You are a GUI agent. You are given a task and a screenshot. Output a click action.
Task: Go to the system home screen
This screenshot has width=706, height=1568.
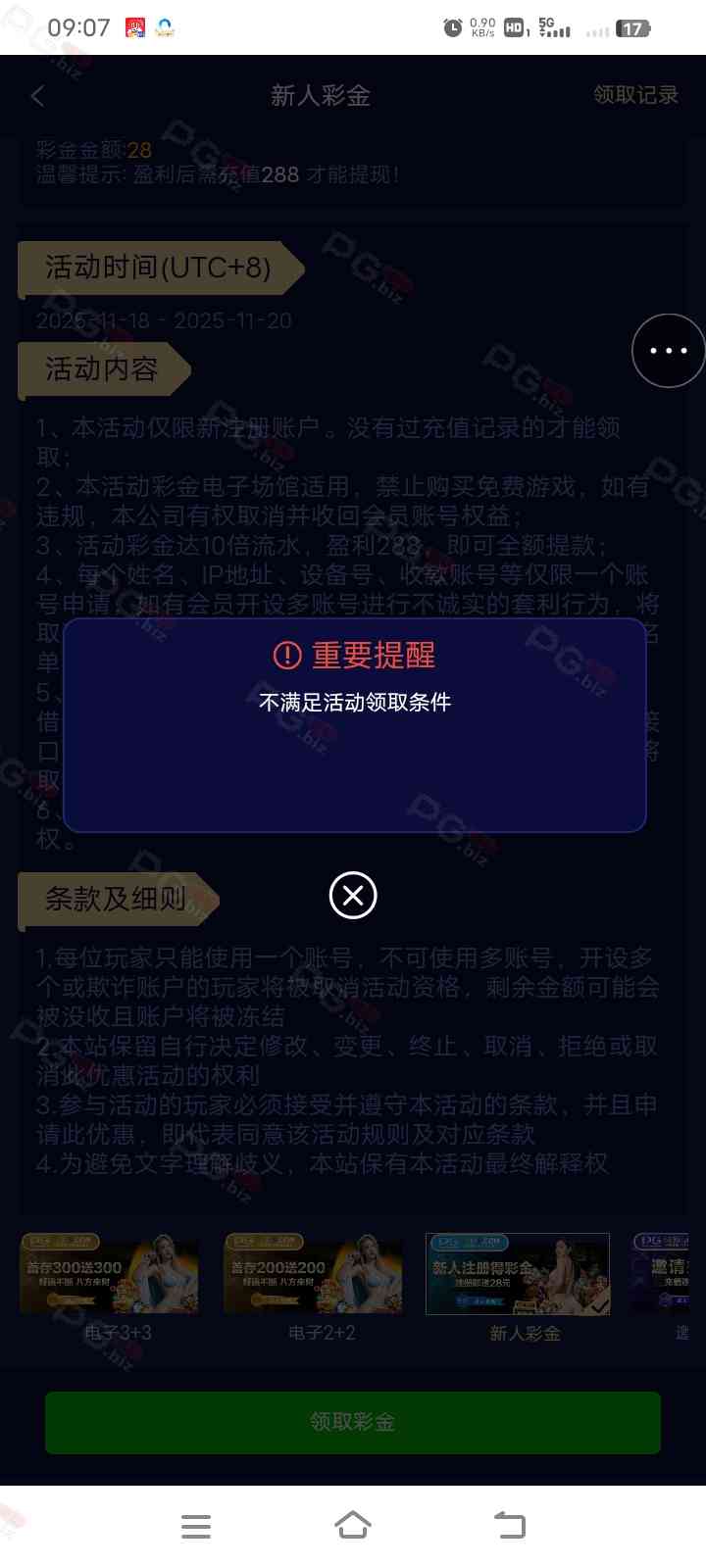click(353, 1526)
